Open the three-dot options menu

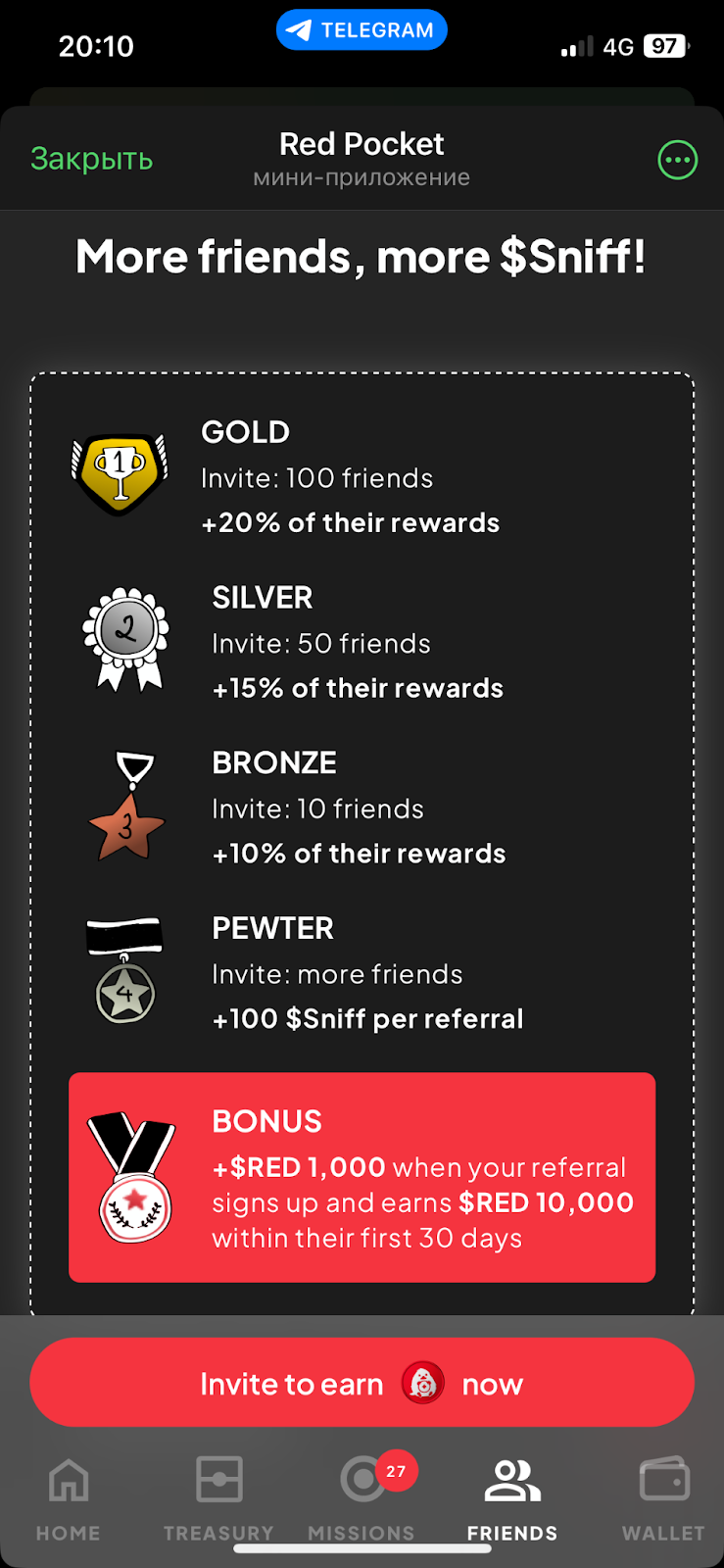tap(677, 160)
